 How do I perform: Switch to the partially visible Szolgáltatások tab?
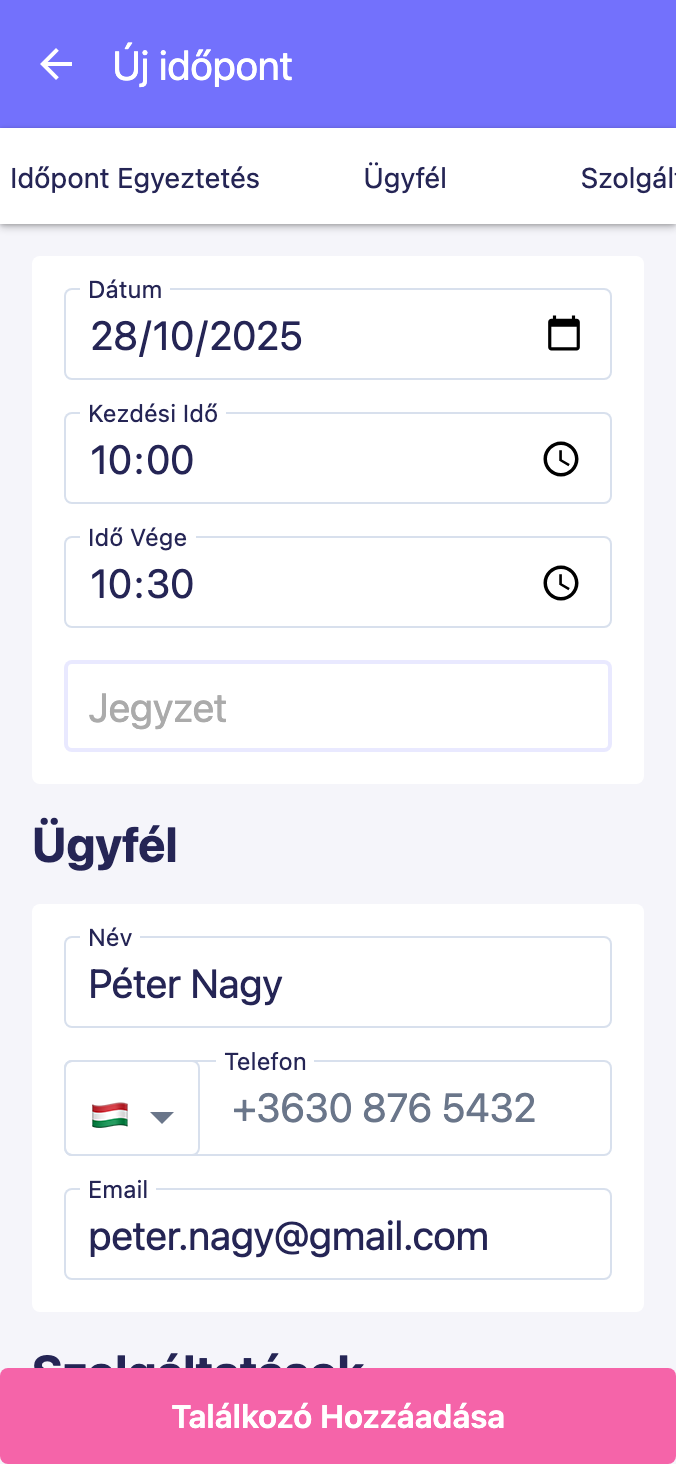tap(630, 179)
